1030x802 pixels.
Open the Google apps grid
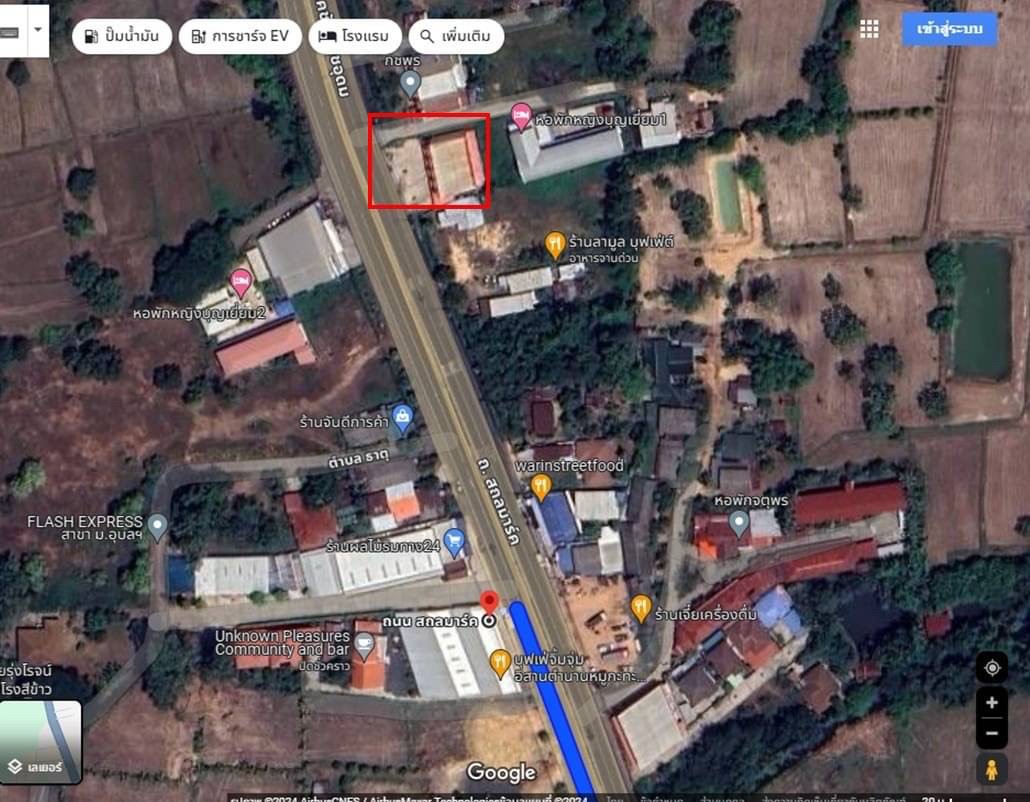click(x=869, y=29)
